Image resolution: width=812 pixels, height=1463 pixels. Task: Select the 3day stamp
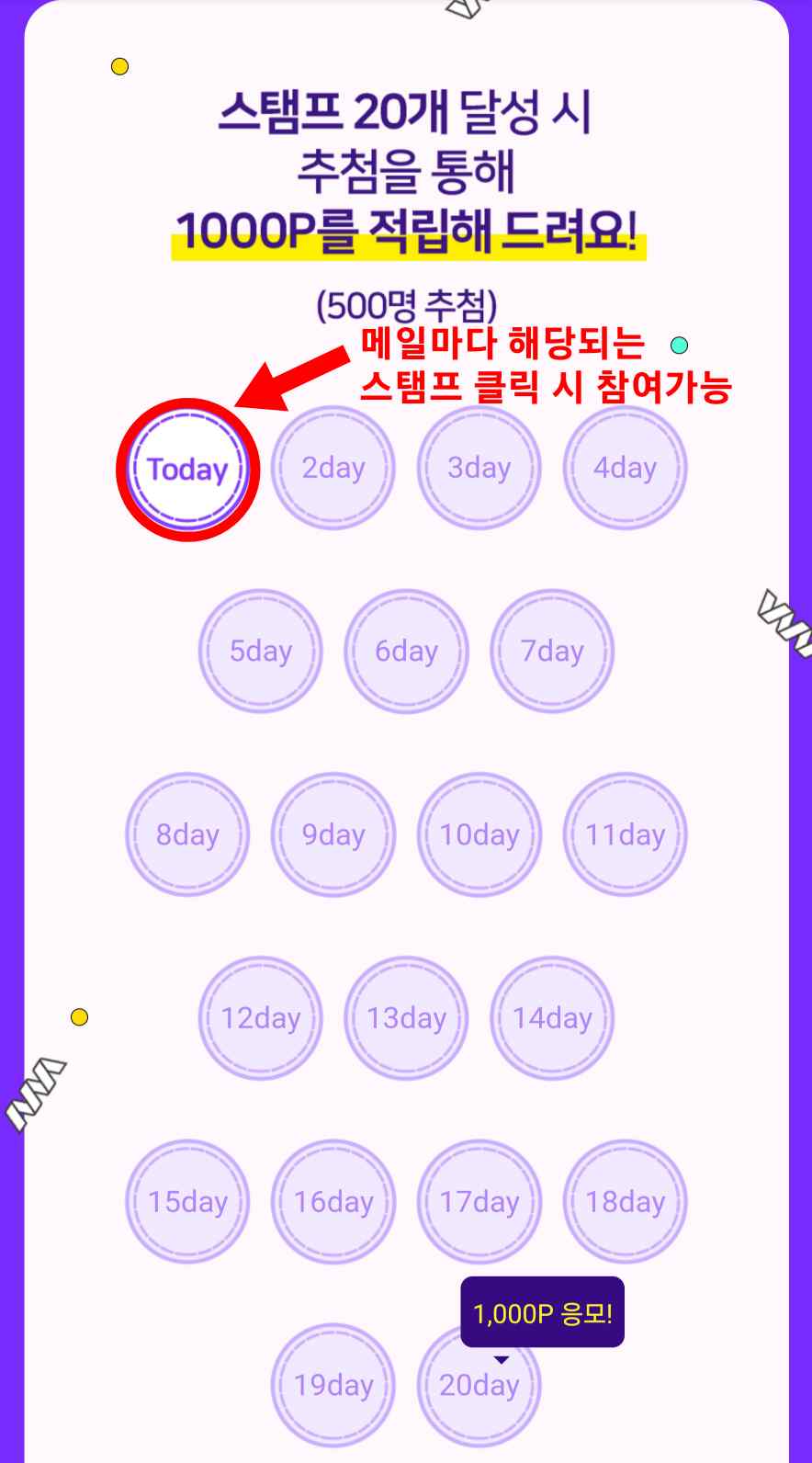coord(479,468)
